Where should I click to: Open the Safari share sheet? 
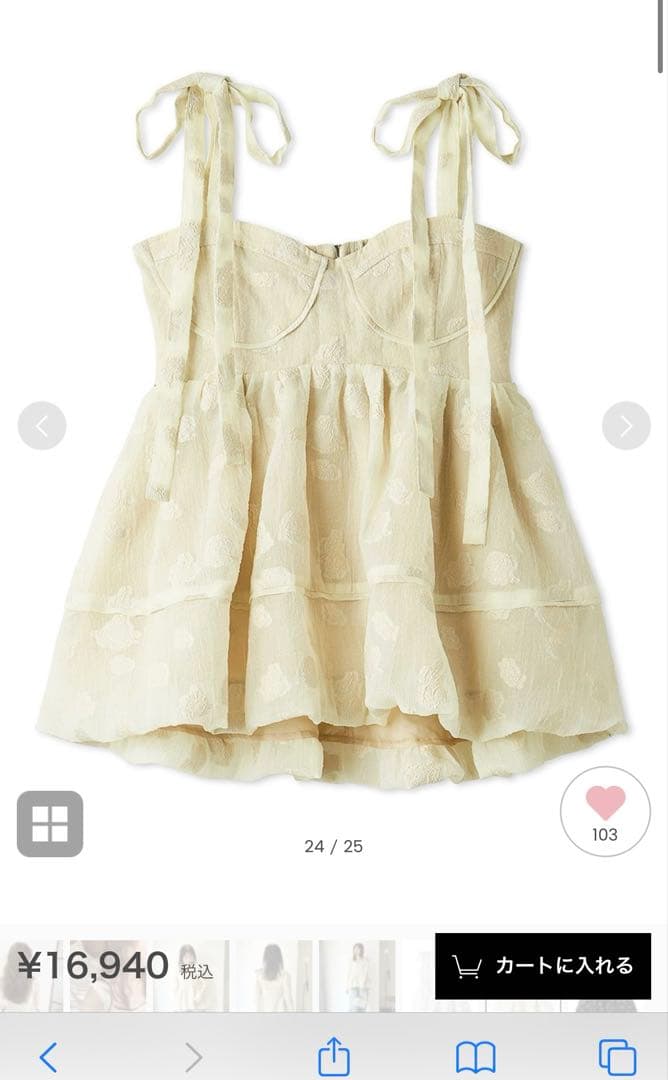coord(333,1055)
